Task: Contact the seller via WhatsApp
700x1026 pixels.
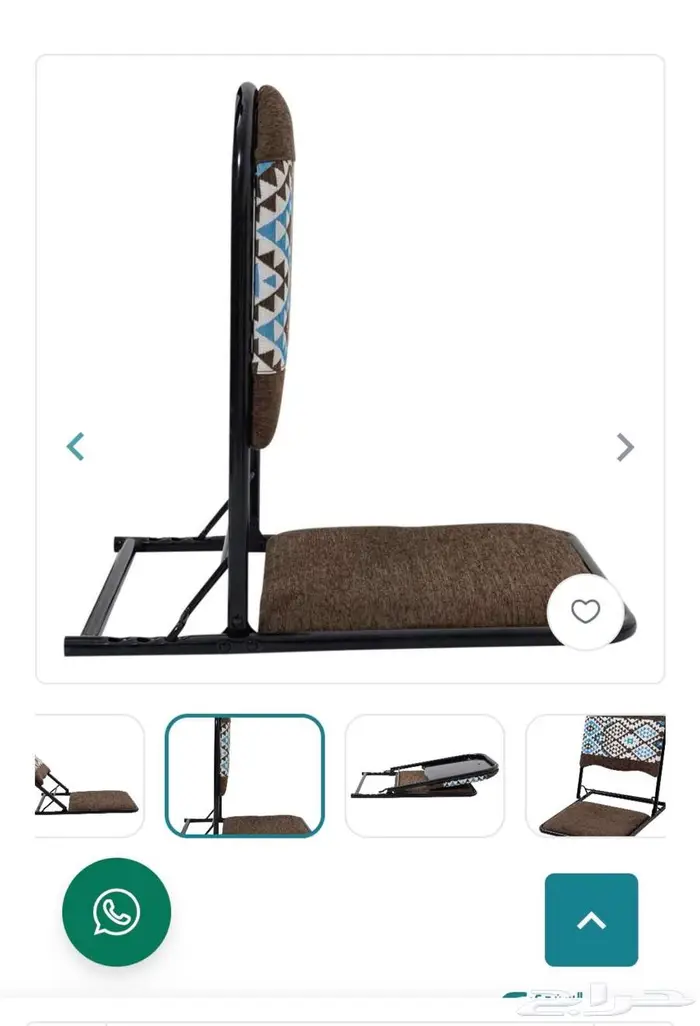Action: tap(116, 912)
